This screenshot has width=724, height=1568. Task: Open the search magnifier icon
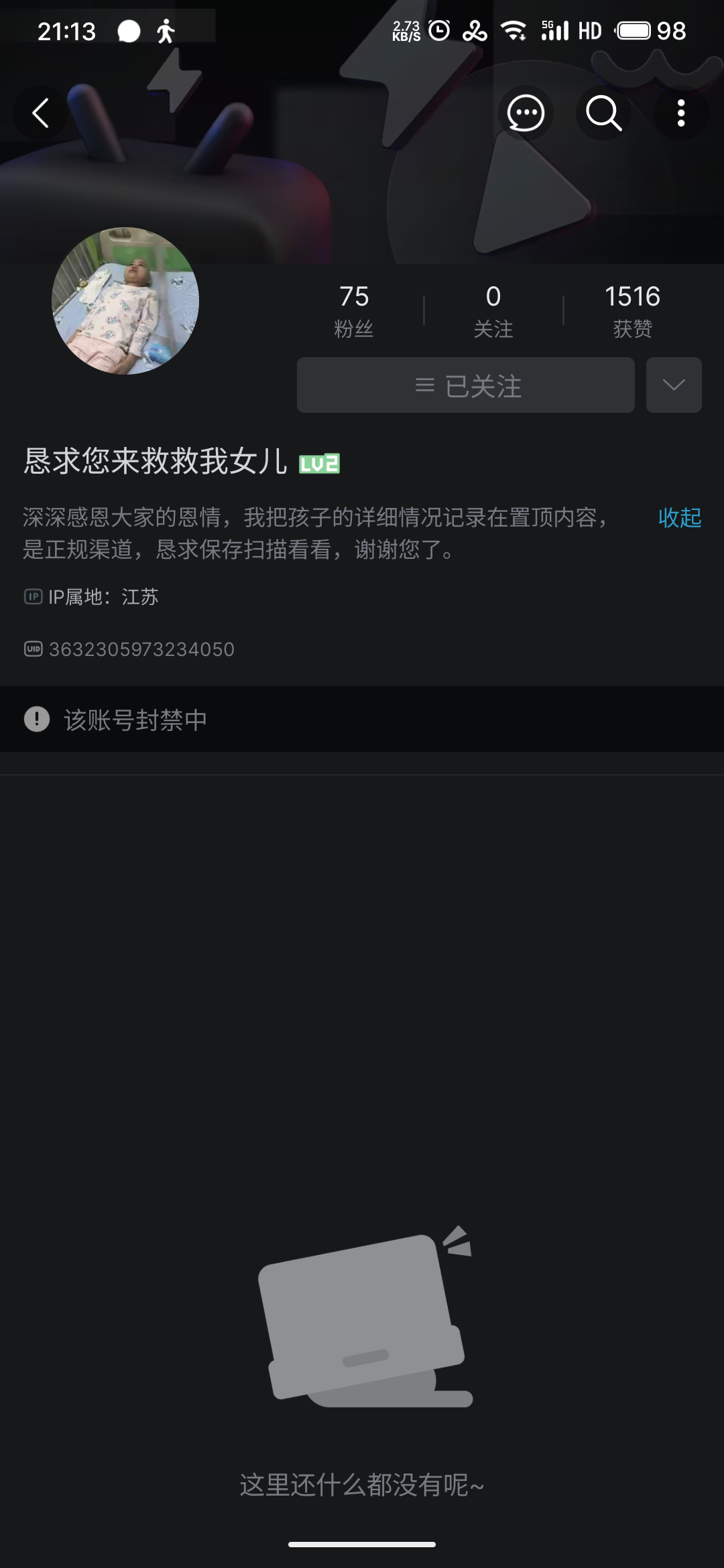coord(603,113)
